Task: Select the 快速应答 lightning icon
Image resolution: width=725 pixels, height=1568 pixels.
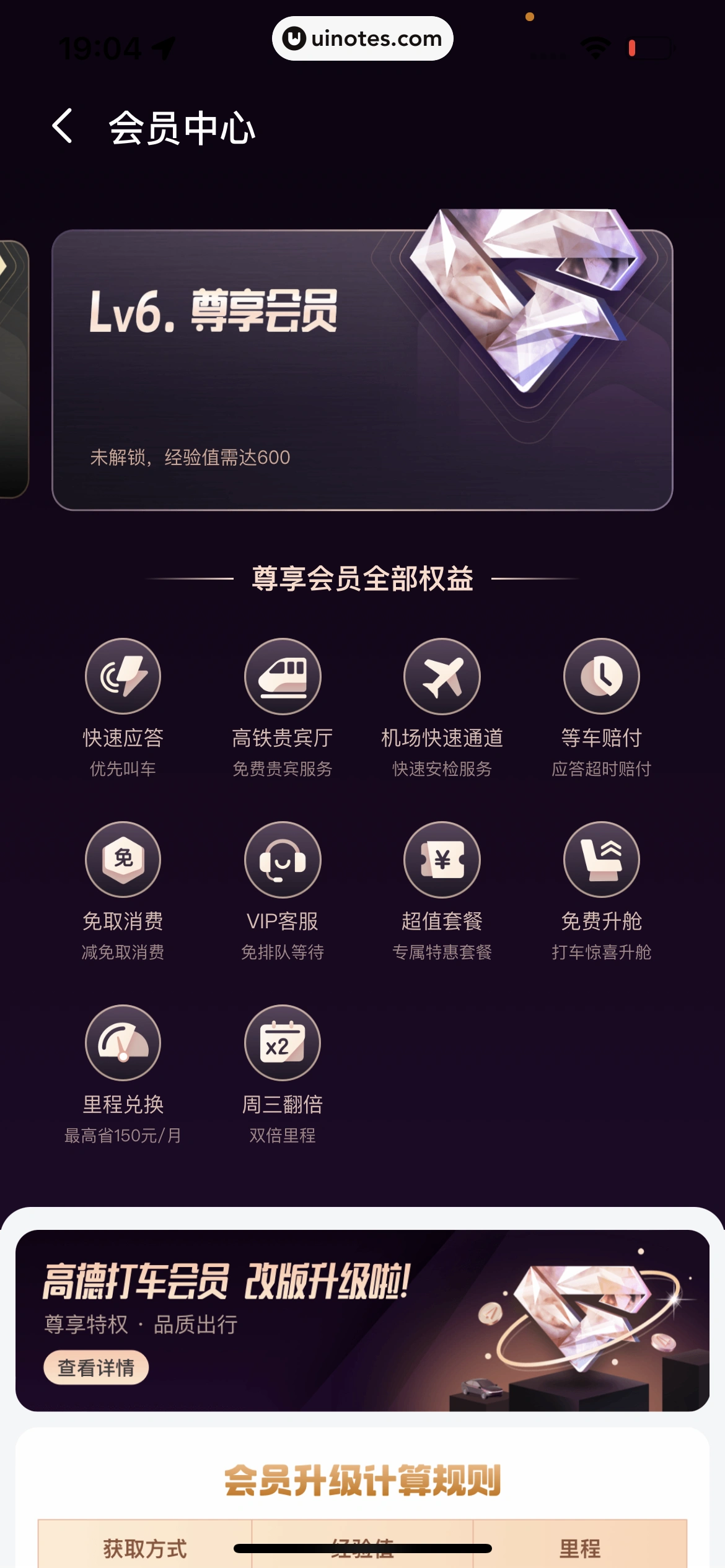Action: [x=123, y=676]
